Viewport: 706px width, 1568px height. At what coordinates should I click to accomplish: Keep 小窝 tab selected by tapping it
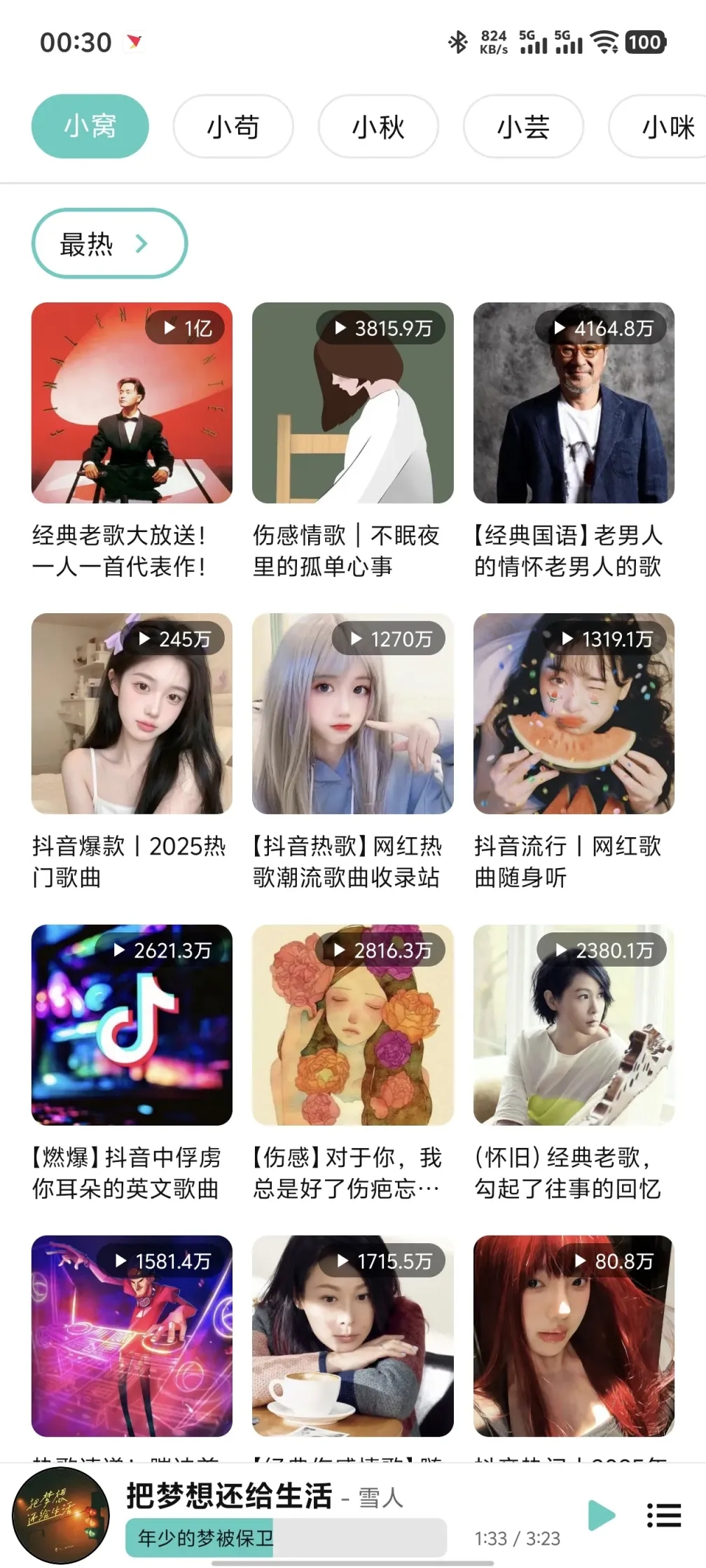click(x=90, y=126)
